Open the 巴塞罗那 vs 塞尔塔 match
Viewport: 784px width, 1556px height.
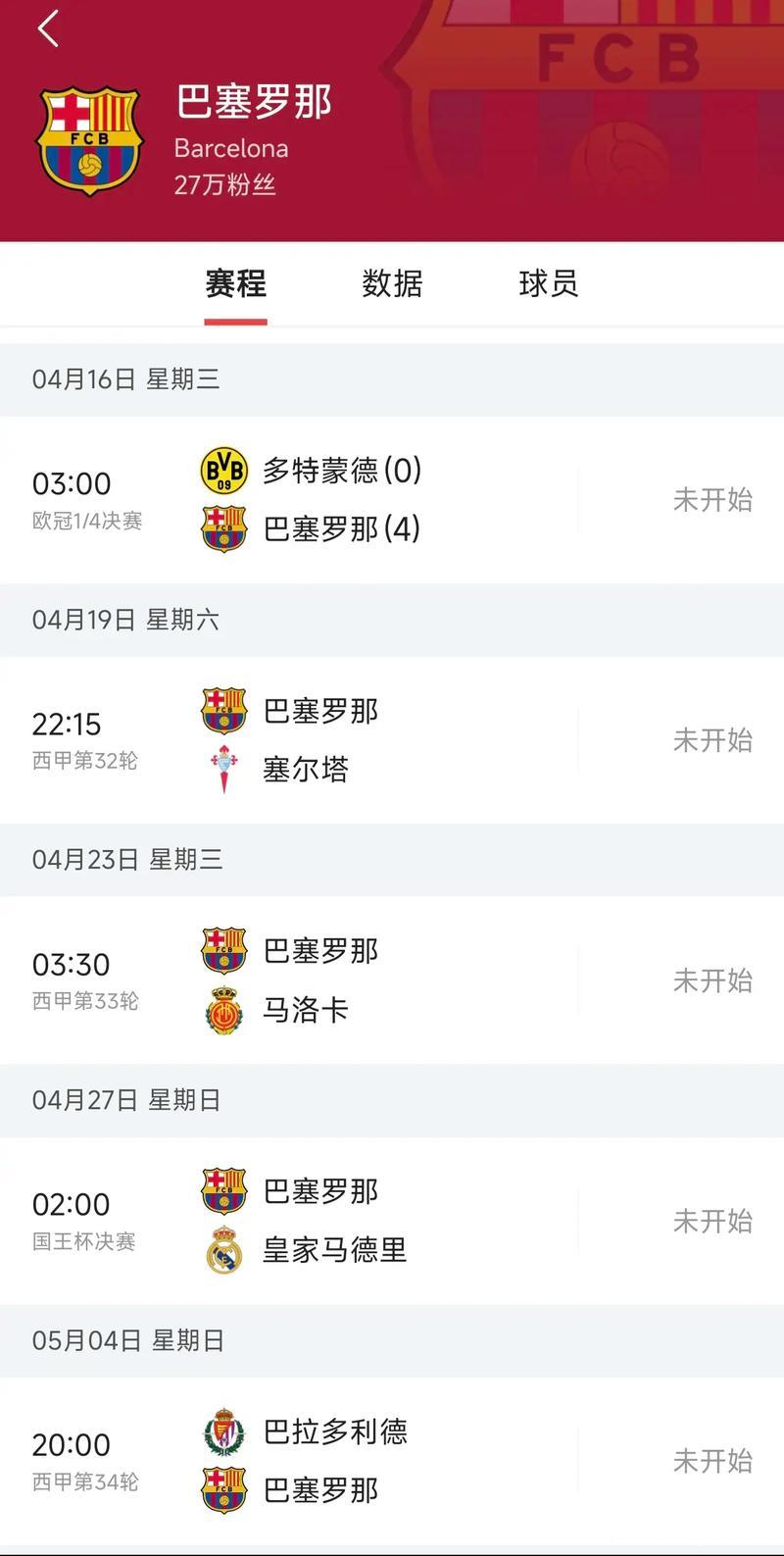coord(392,740)
